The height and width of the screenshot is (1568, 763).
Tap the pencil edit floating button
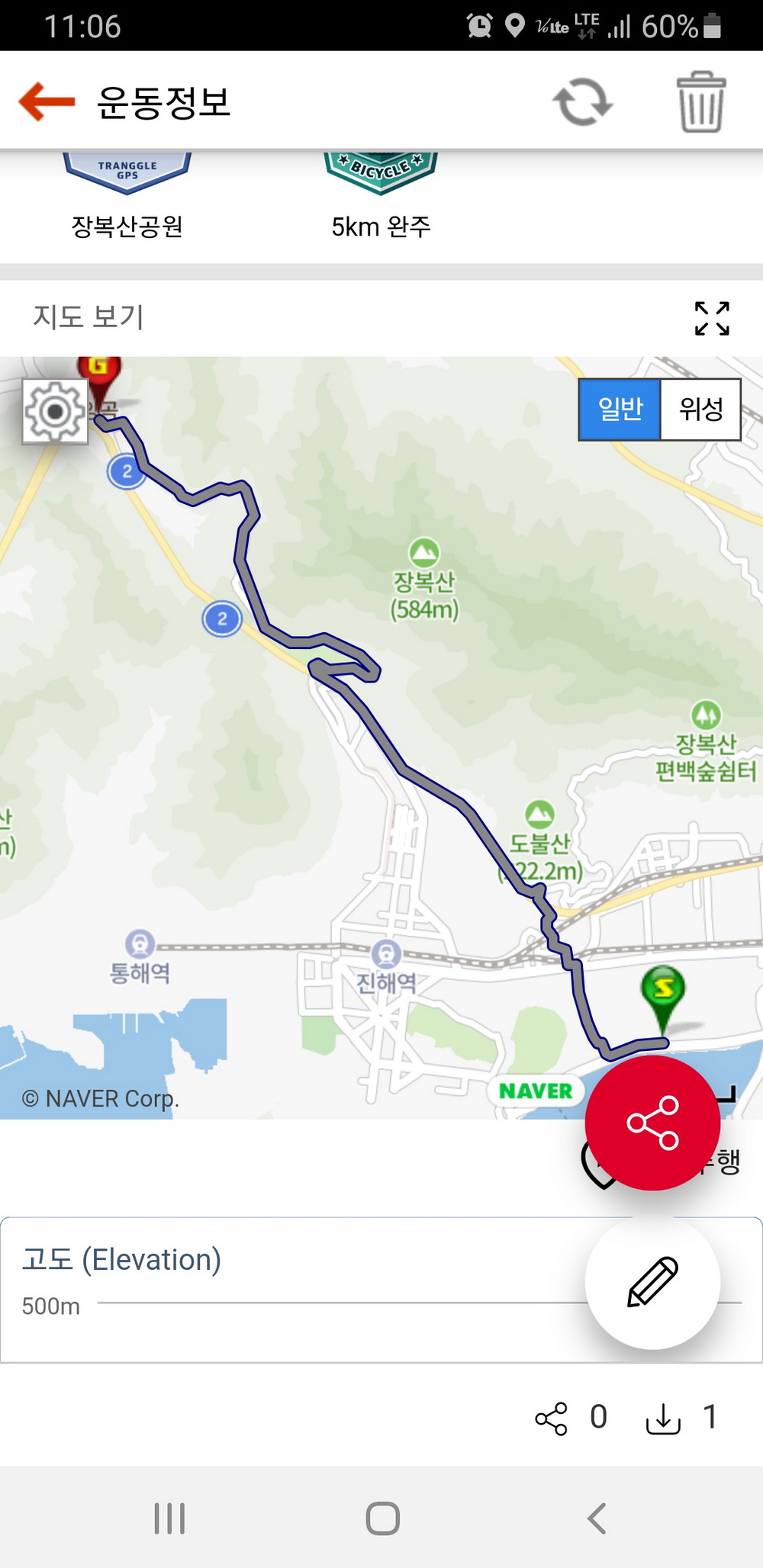click(x=652, y=1283)
